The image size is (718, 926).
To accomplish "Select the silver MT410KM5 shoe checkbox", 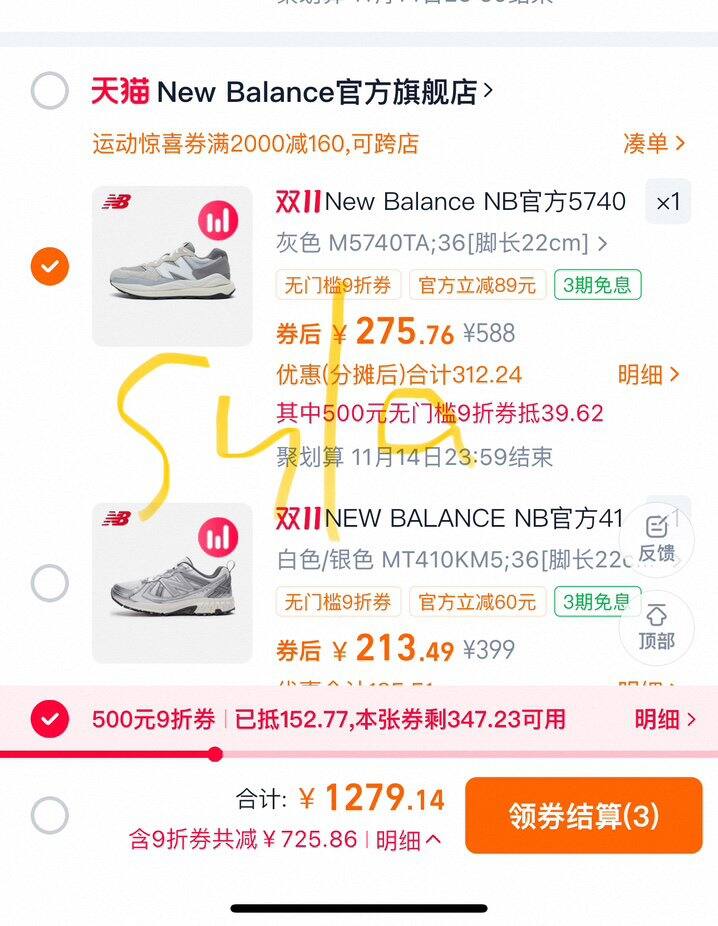I will (x=50, y=582).
